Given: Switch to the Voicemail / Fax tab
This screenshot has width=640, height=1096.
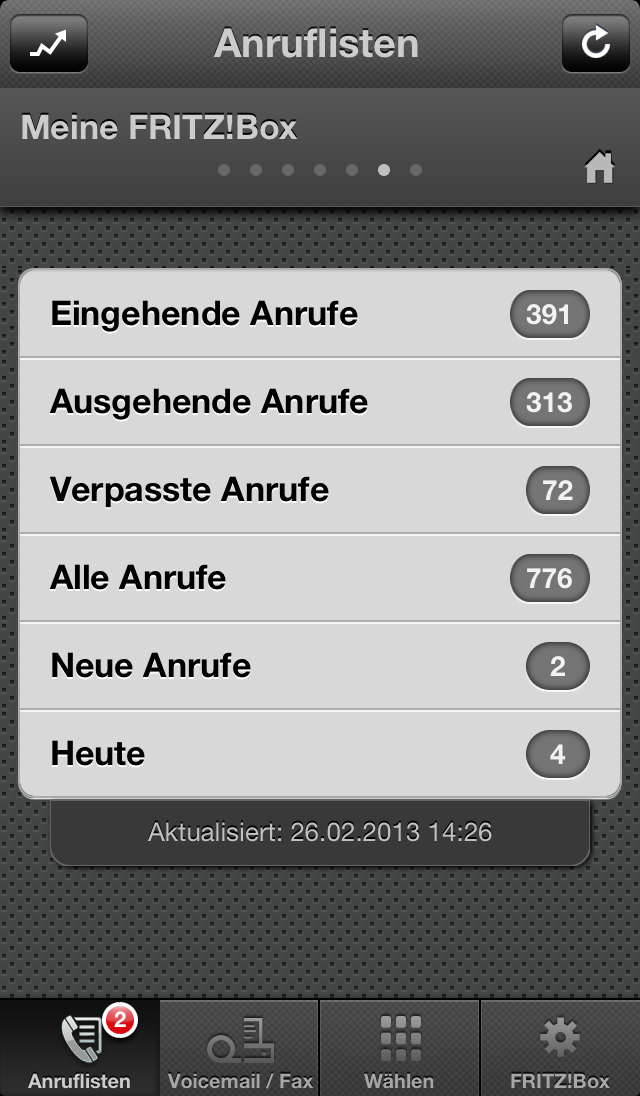Looking at the screenshot, I should (x=240, y=1048).
